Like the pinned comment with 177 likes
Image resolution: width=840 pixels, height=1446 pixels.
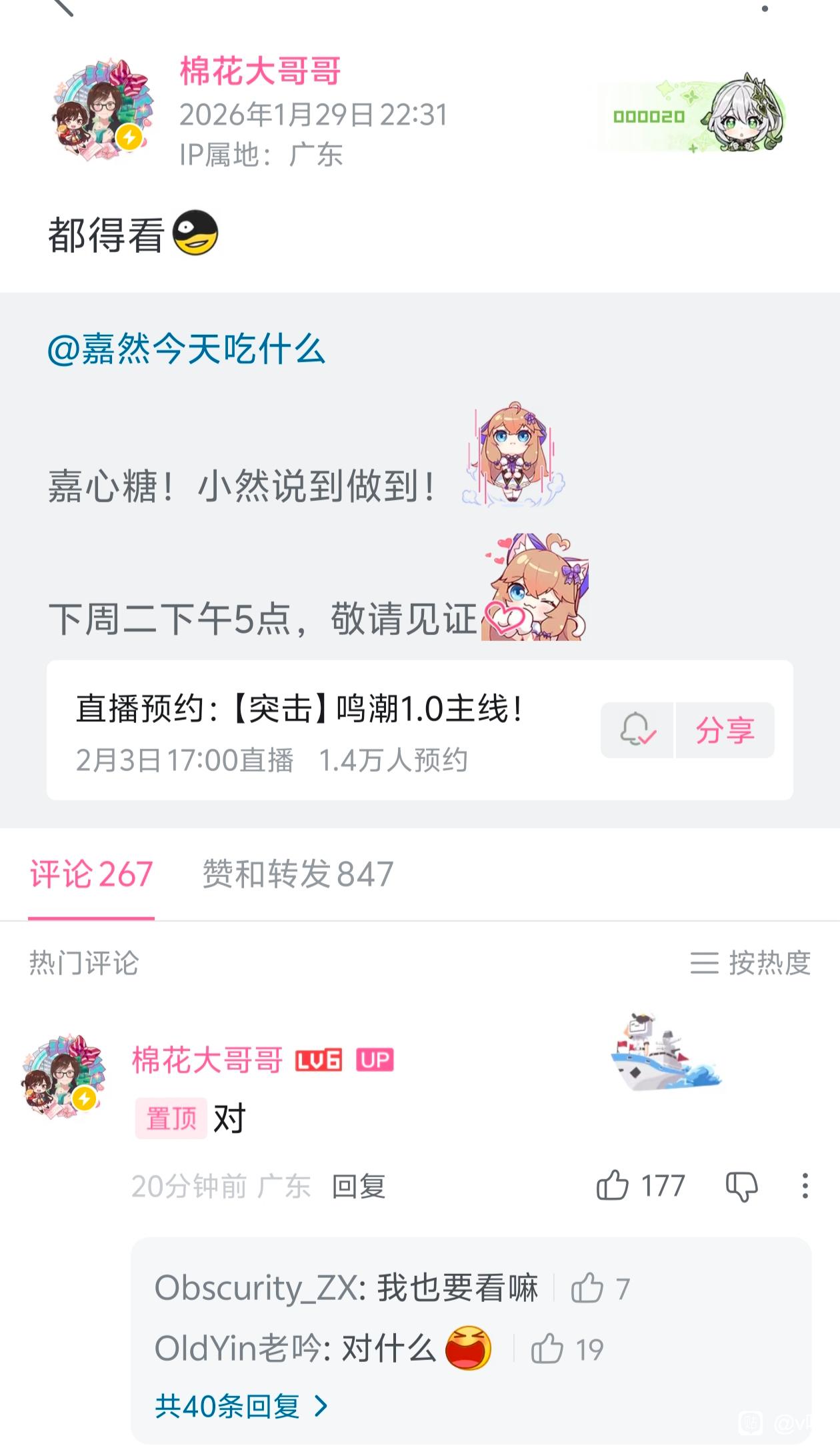(613, 1186)
